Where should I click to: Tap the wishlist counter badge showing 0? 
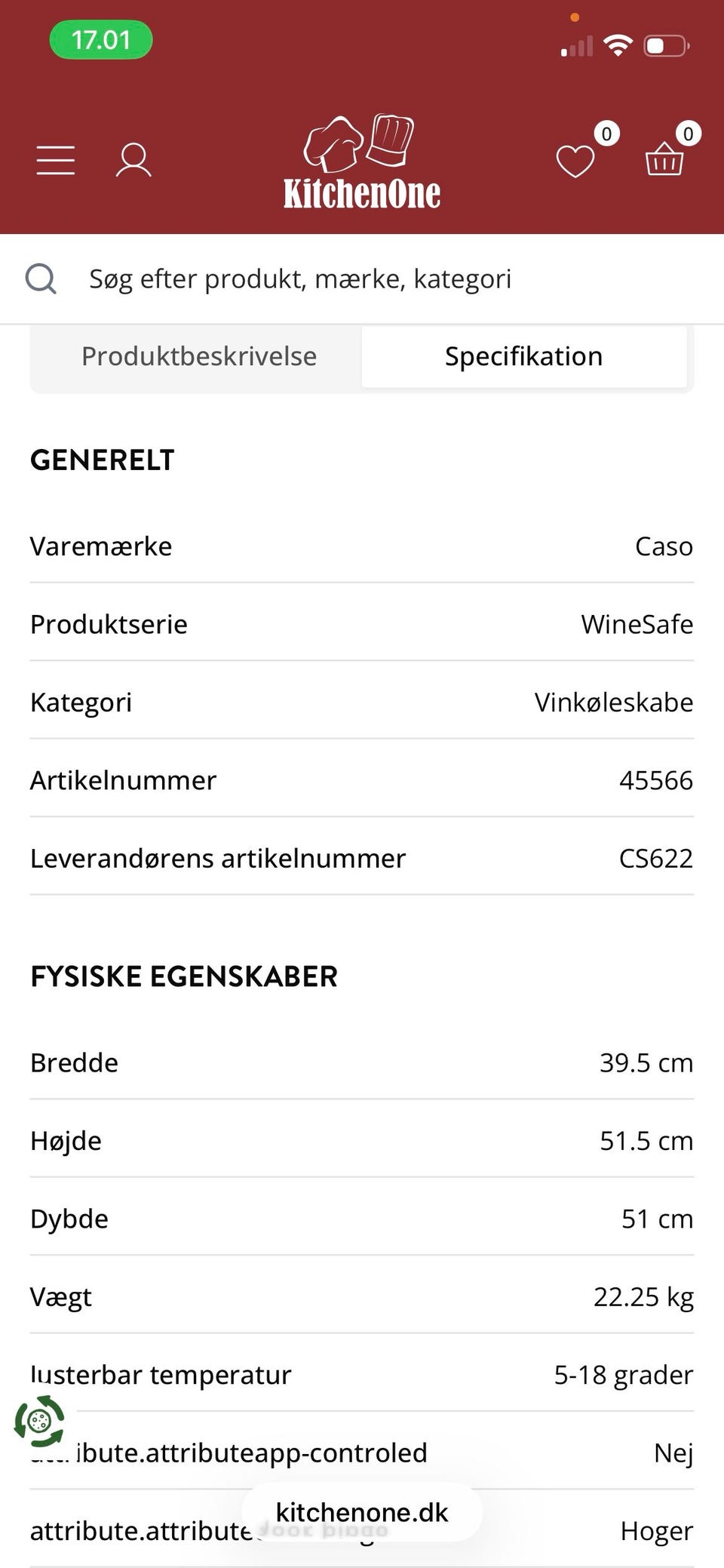coord(607,134)
